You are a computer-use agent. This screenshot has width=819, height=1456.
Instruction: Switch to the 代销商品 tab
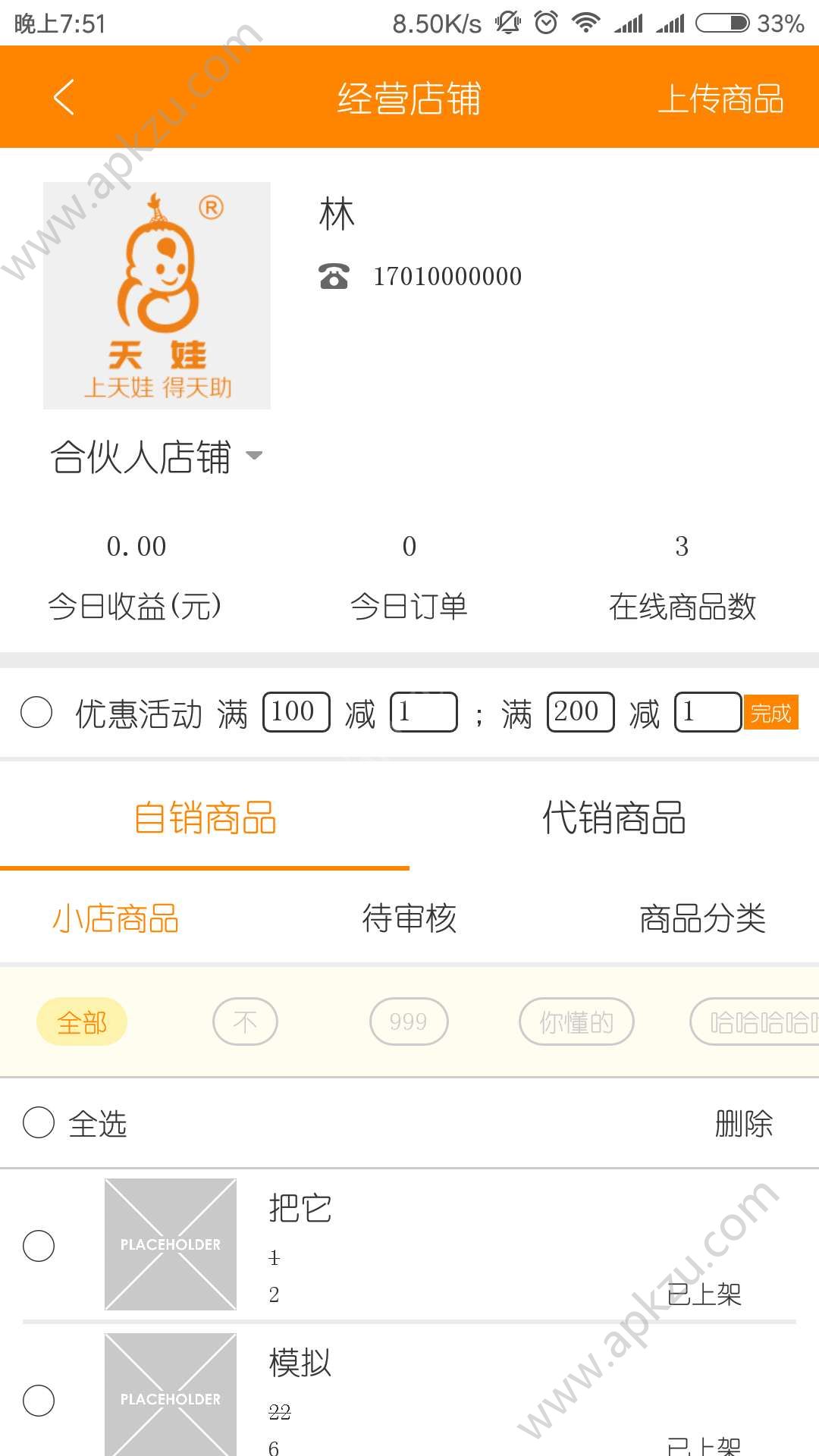pyautogui.click(x=614, y=819)
